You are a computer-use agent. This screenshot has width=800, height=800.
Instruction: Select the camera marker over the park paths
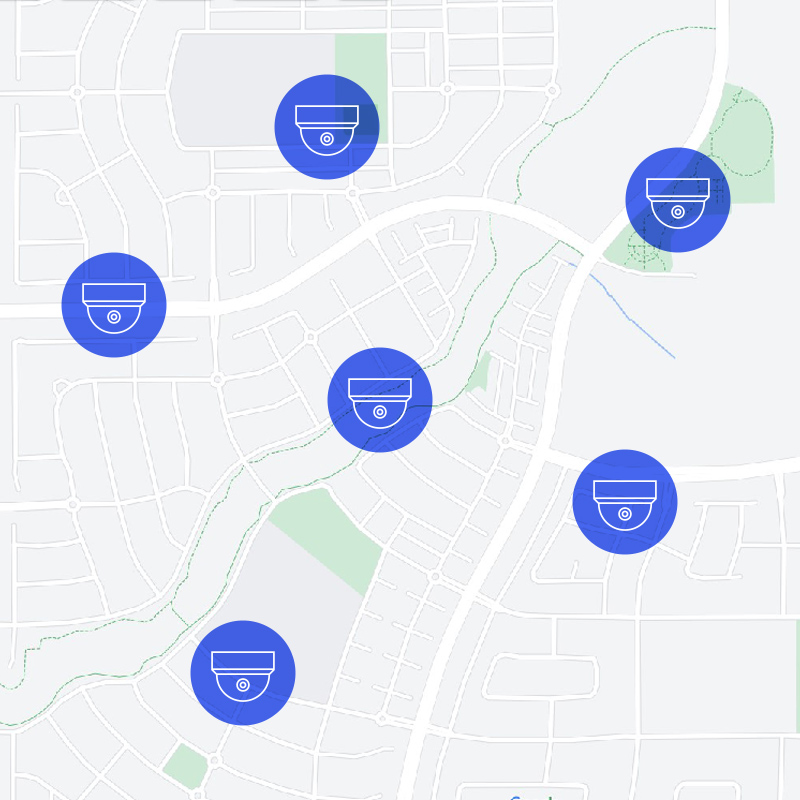678,200
